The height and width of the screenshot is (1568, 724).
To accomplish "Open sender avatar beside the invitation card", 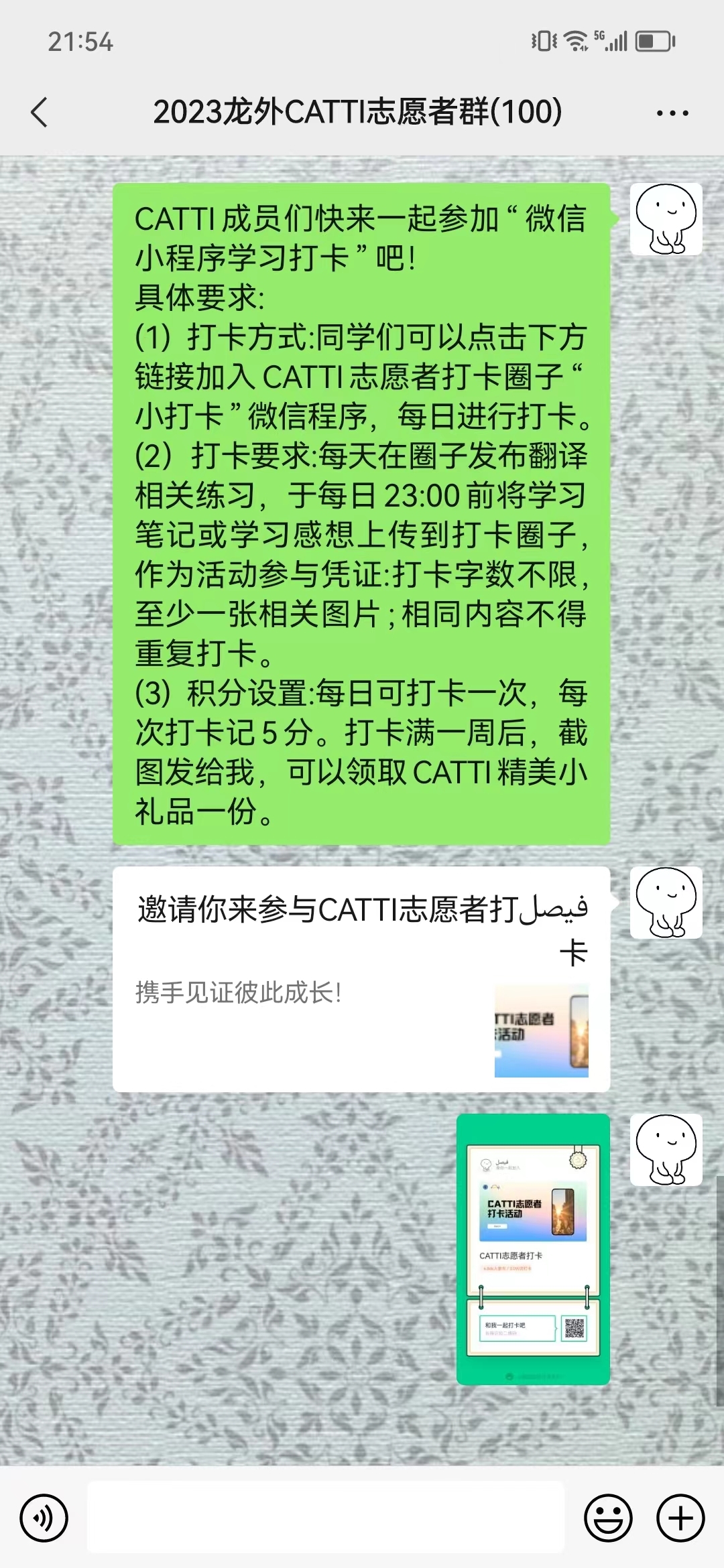I will coord(666,903).
